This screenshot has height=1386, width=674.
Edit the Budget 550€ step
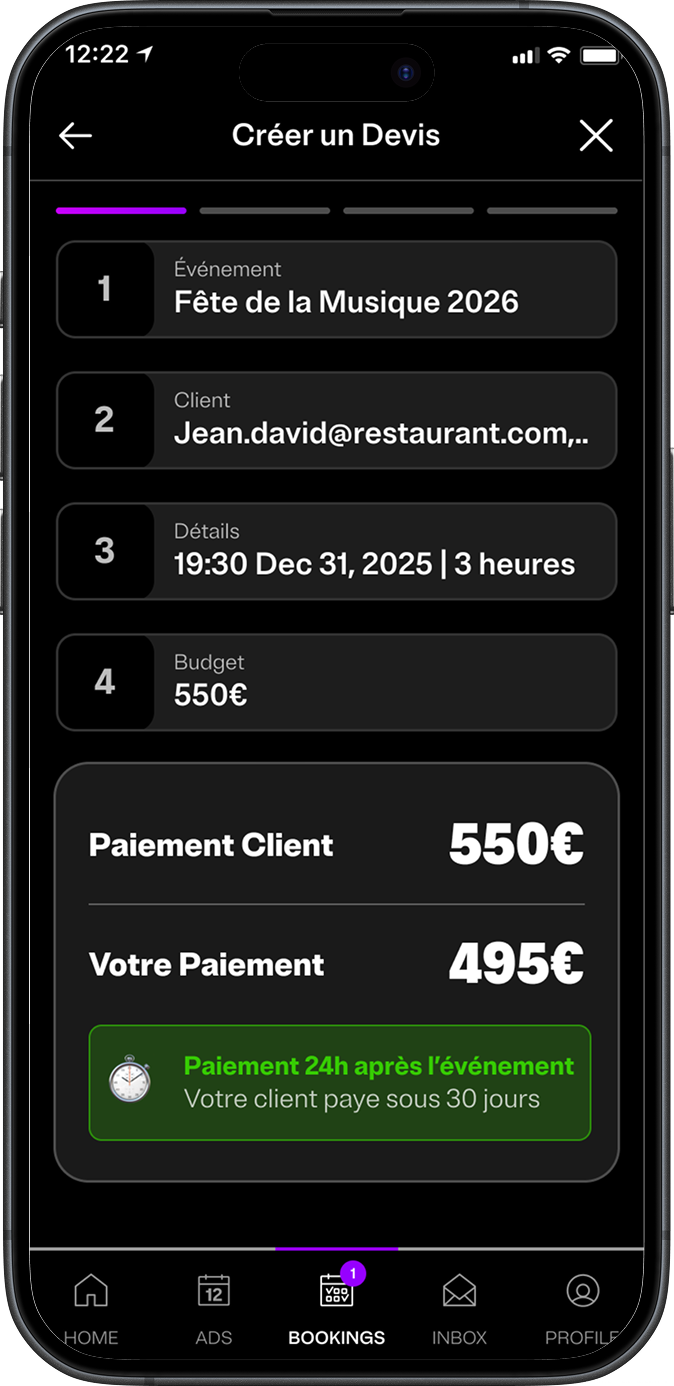[336, 682]
